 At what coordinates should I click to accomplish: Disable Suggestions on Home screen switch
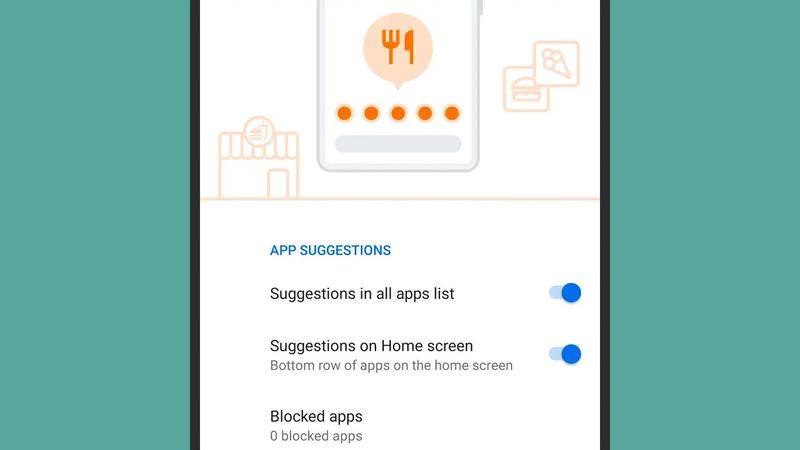pyautogui.click(x=565, y=354)
